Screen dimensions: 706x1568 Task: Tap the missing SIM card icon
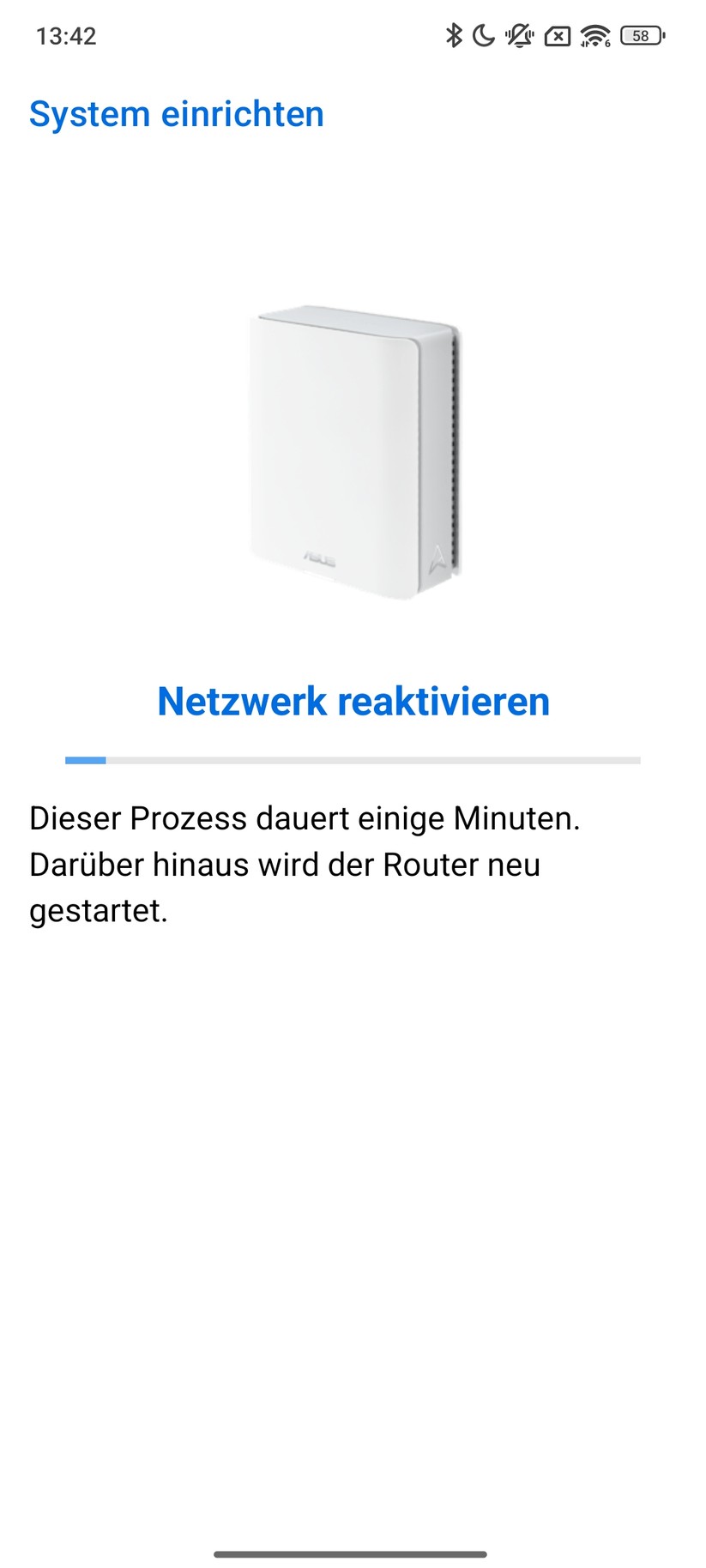558,36
